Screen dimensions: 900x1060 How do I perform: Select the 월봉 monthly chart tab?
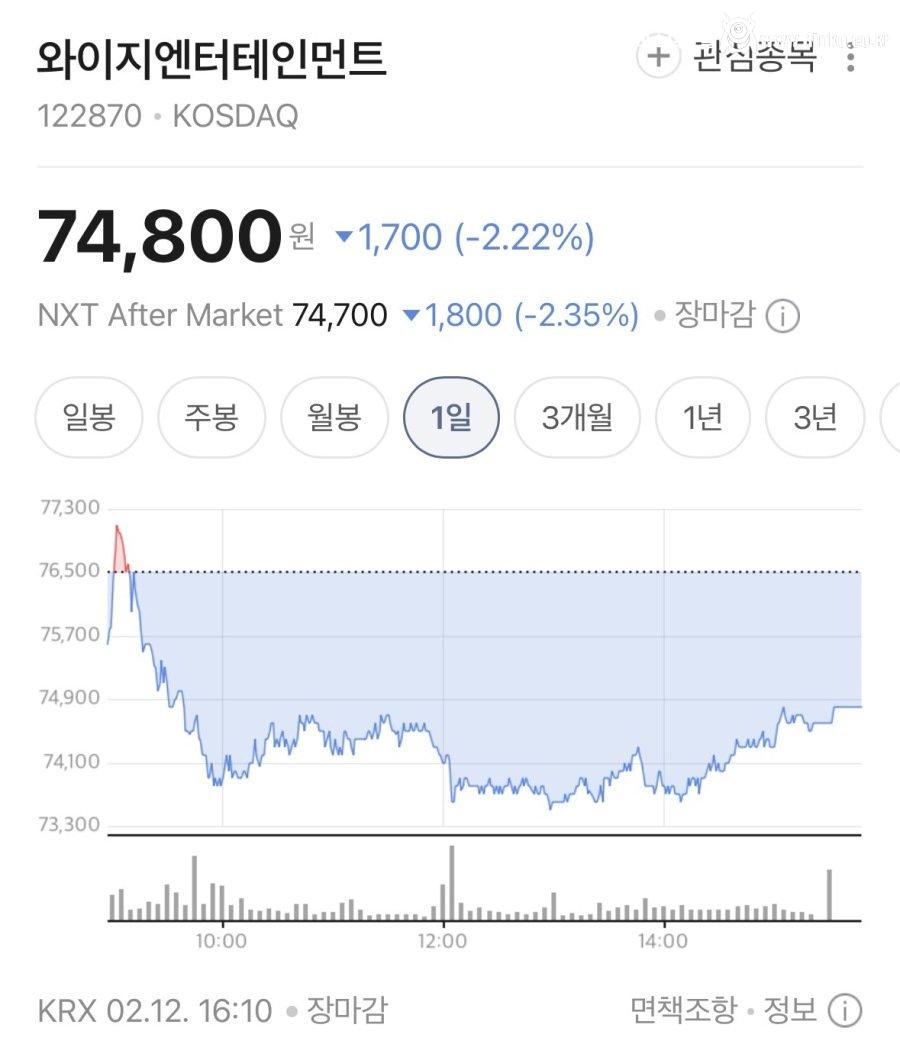click(333, 417)
